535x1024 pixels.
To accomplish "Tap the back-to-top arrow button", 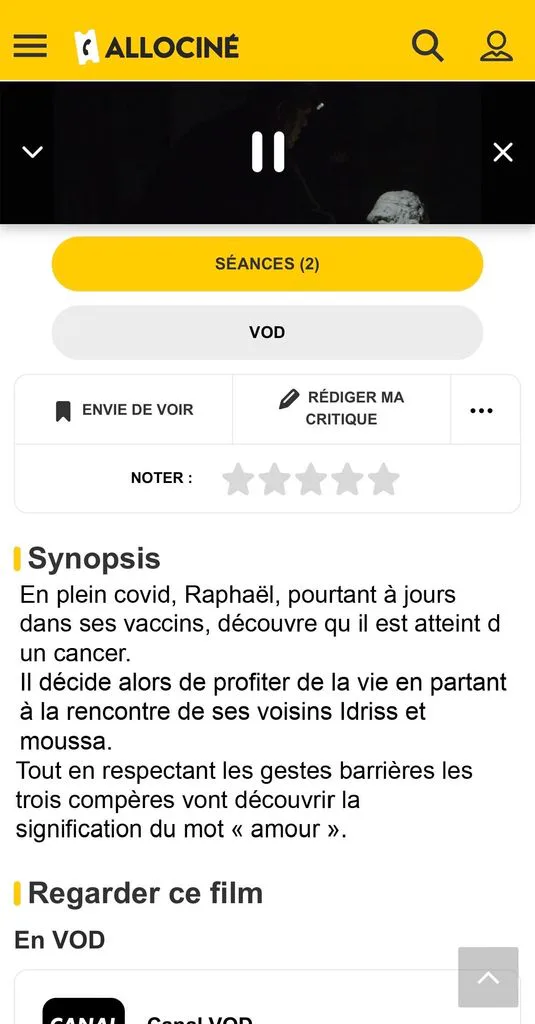I will point(488,977).
